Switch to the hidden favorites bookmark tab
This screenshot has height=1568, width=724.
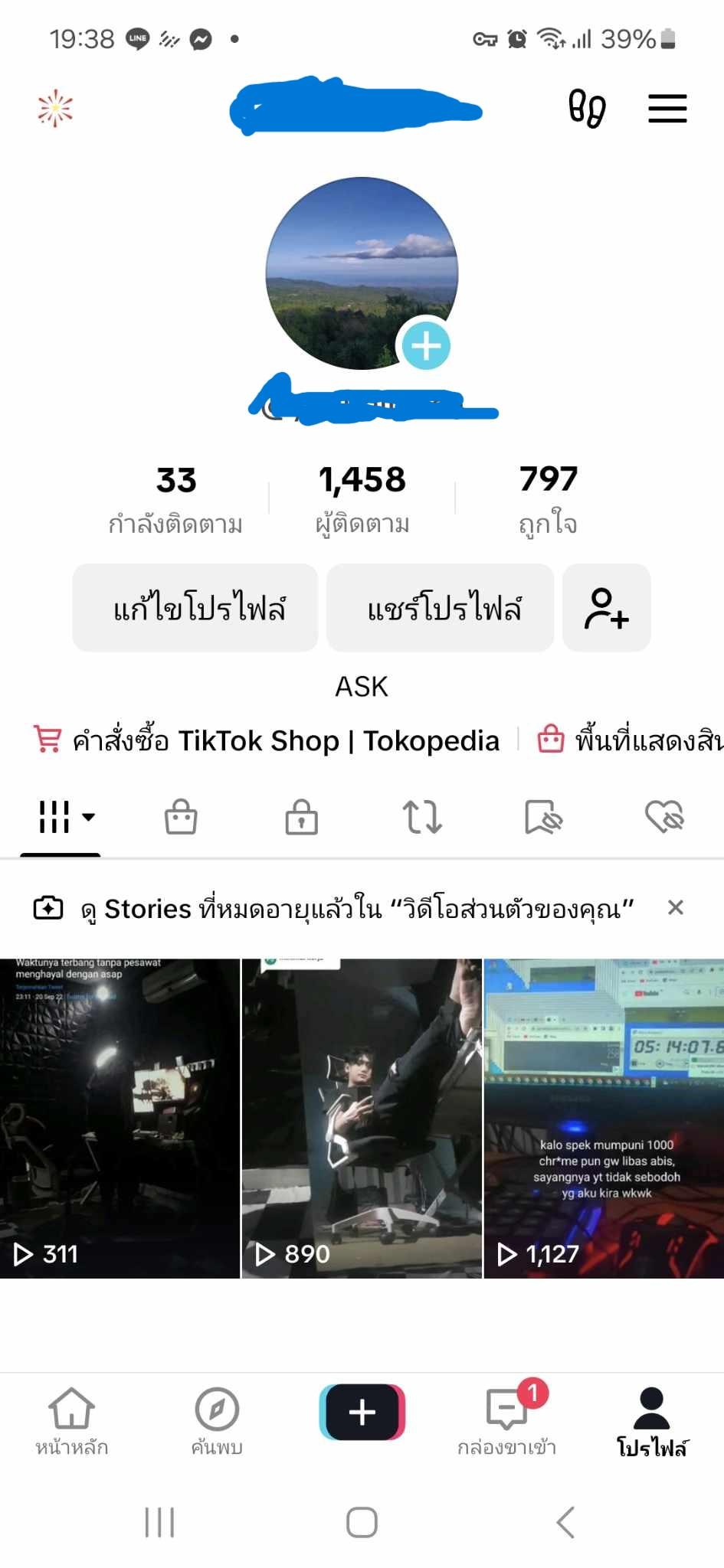543,816
